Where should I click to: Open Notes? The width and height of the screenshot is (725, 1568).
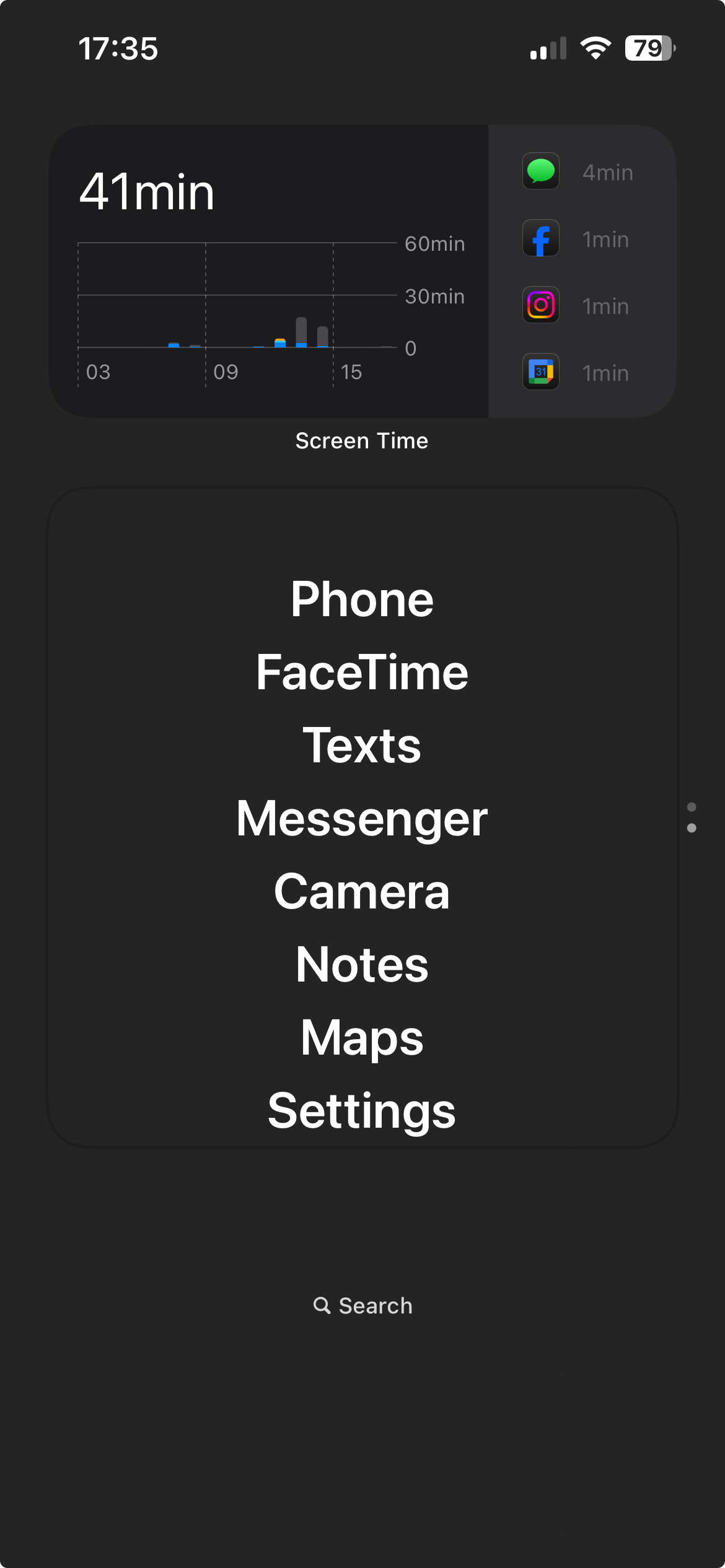(362, 965)
